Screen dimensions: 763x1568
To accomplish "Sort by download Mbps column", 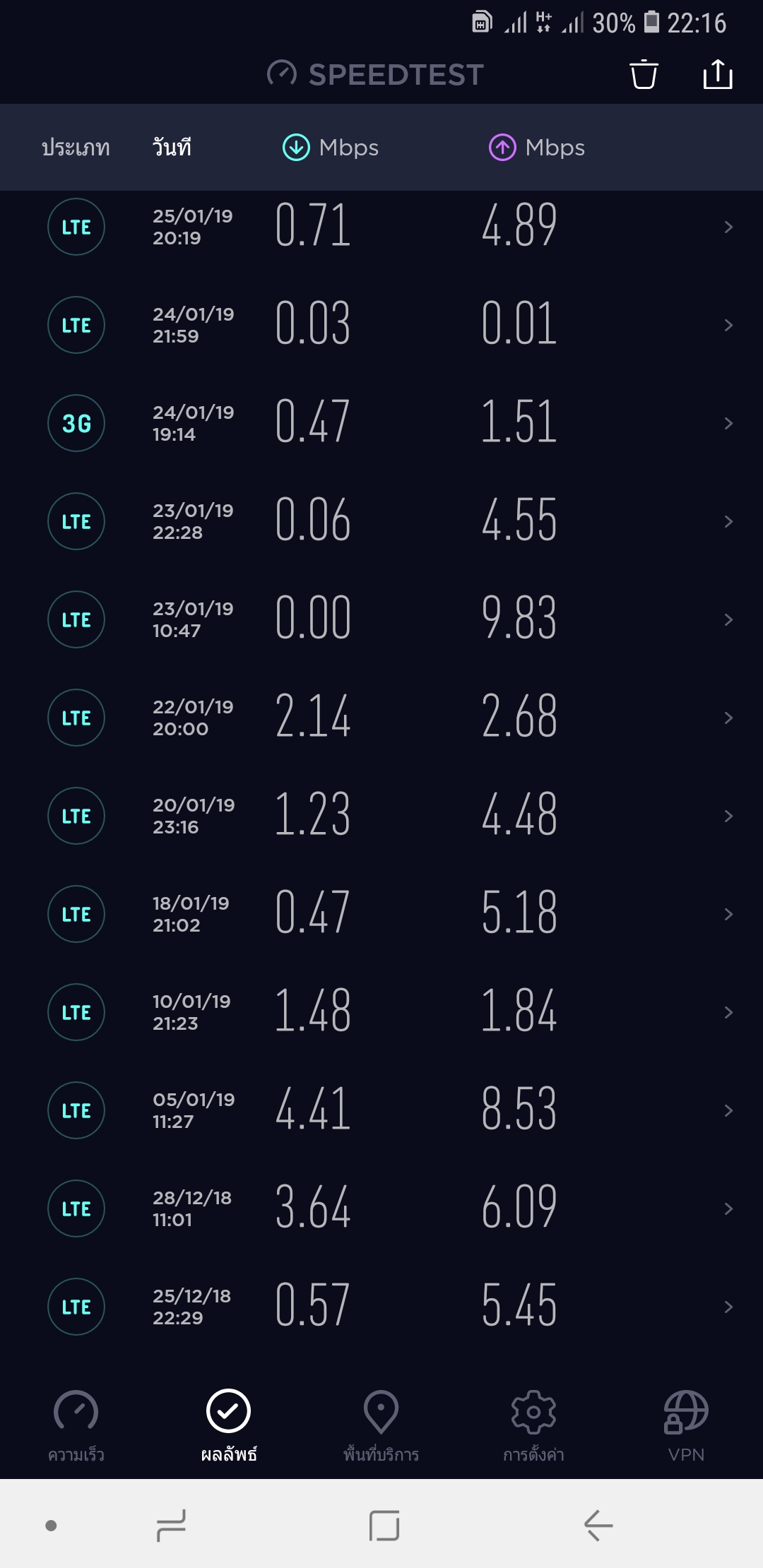I will [331, 148].
